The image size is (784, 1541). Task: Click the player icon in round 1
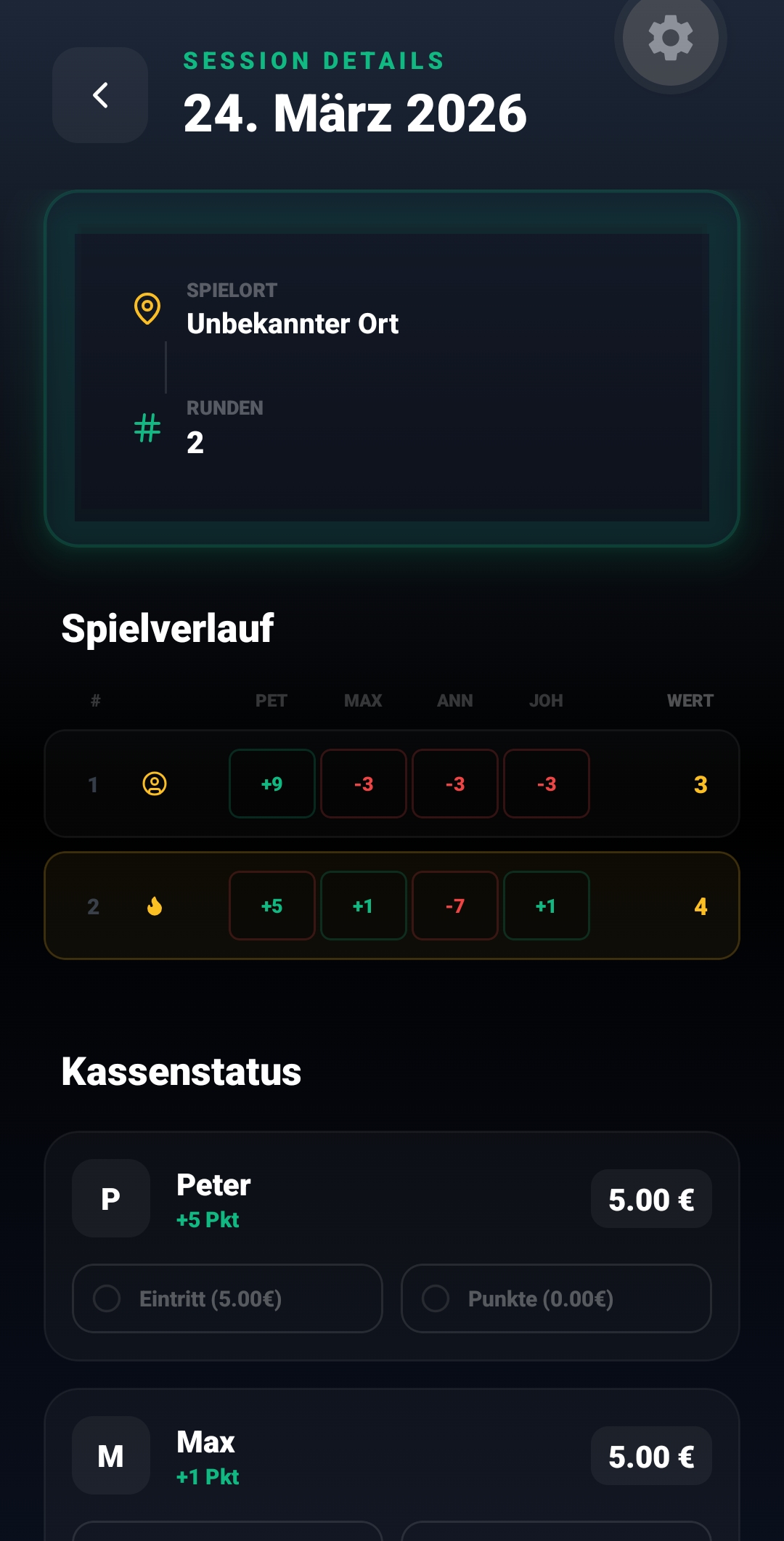click(154, 784)
